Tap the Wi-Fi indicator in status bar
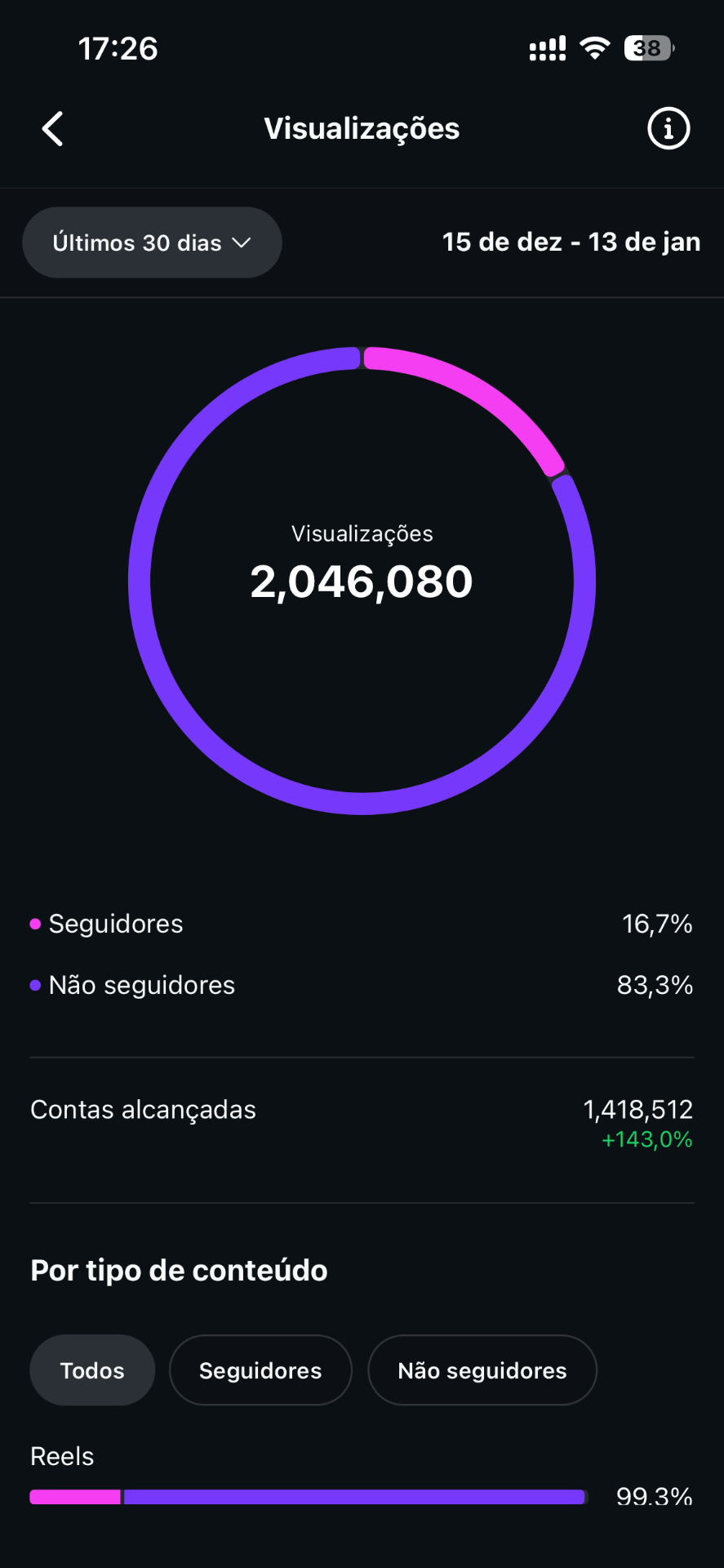The width and height of the screenshot is (724, 1568). (595, 47)
